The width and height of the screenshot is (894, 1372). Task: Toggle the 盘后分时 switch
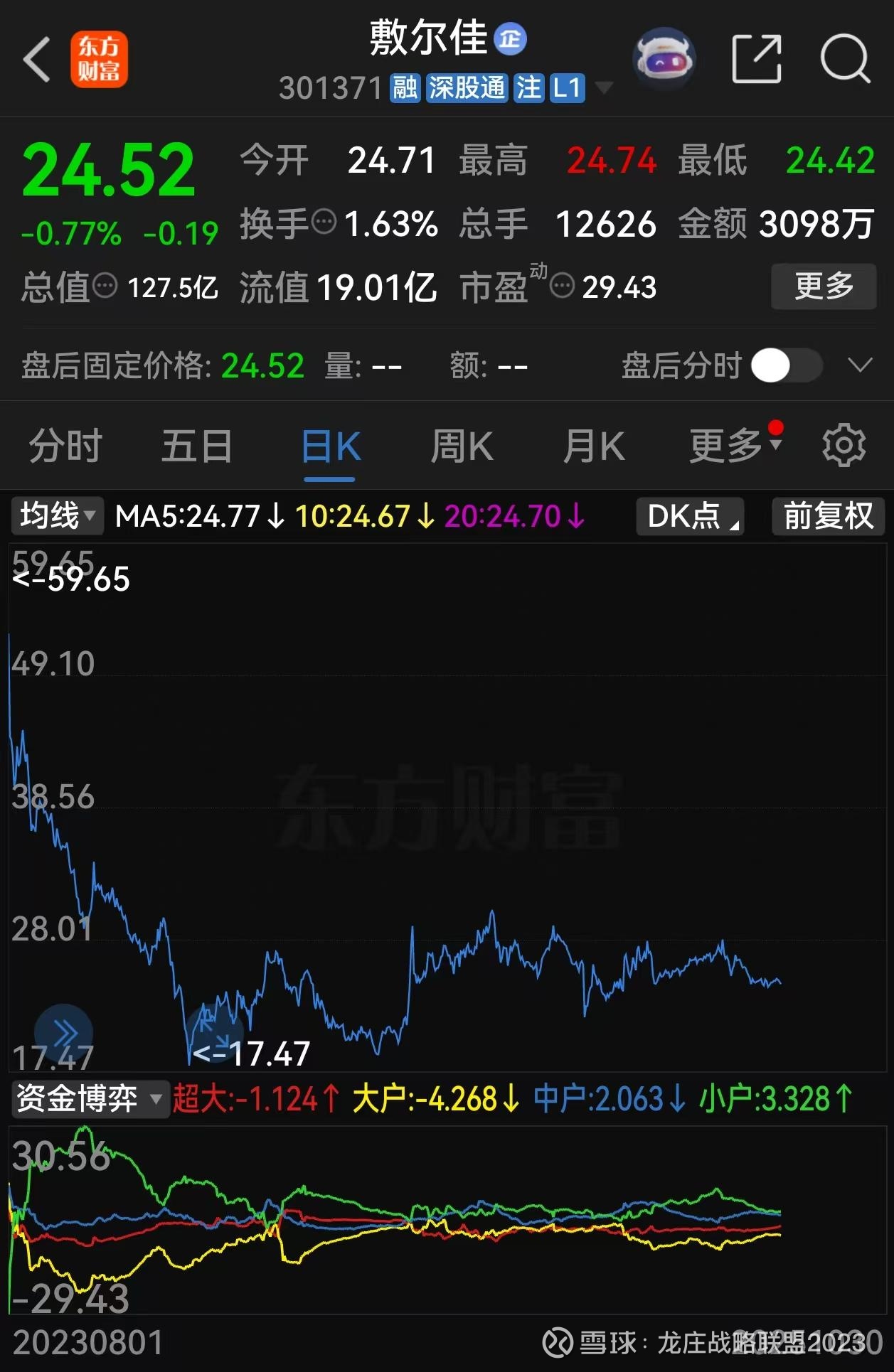(x=787, y=366)
